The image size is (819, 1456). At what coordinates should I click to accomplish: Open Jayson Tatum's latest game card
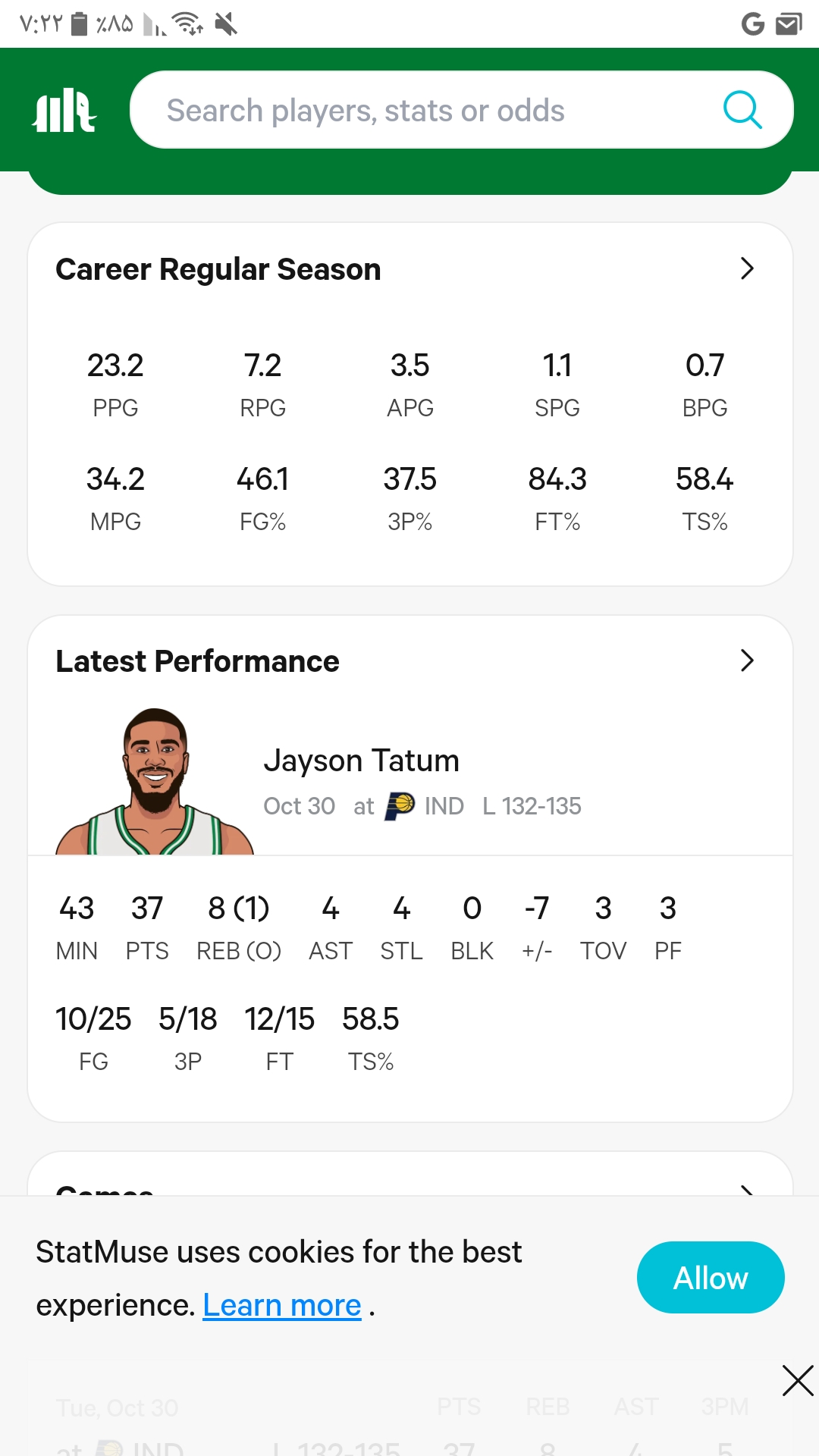(x=410, y=781)
